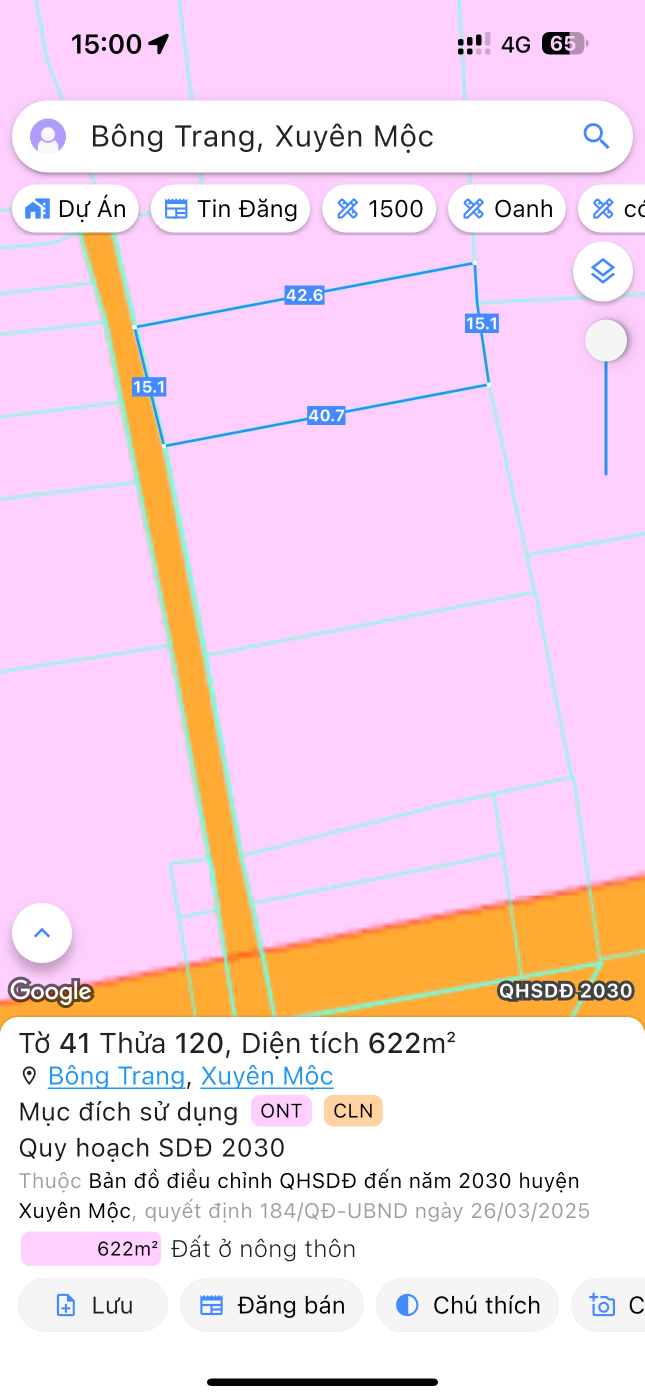Select the ONT land-use tag
This screenshot has height=1398, width=645.
tap(281, 1111)
